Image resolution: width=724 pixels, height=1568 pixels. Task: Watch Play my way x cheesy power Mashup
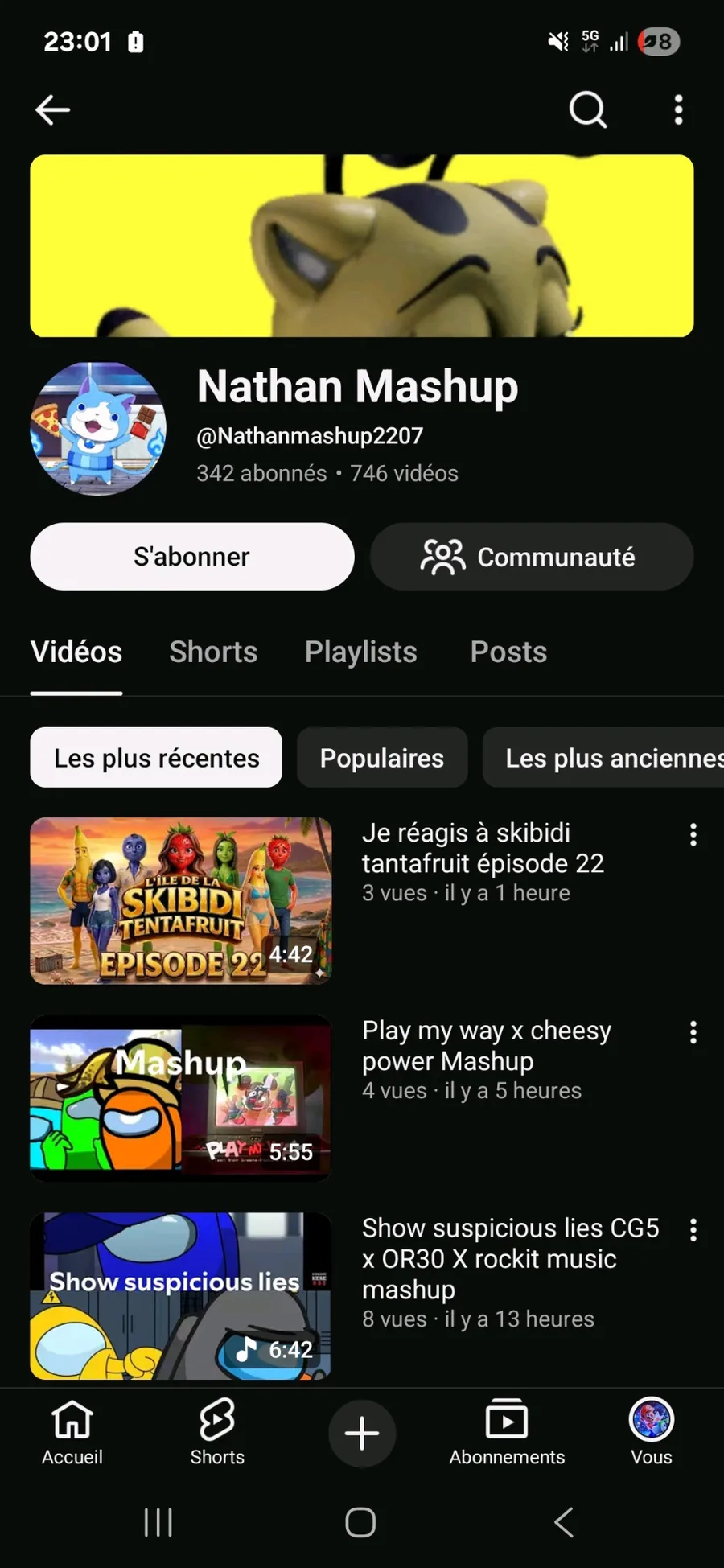tap(181, 1098)
